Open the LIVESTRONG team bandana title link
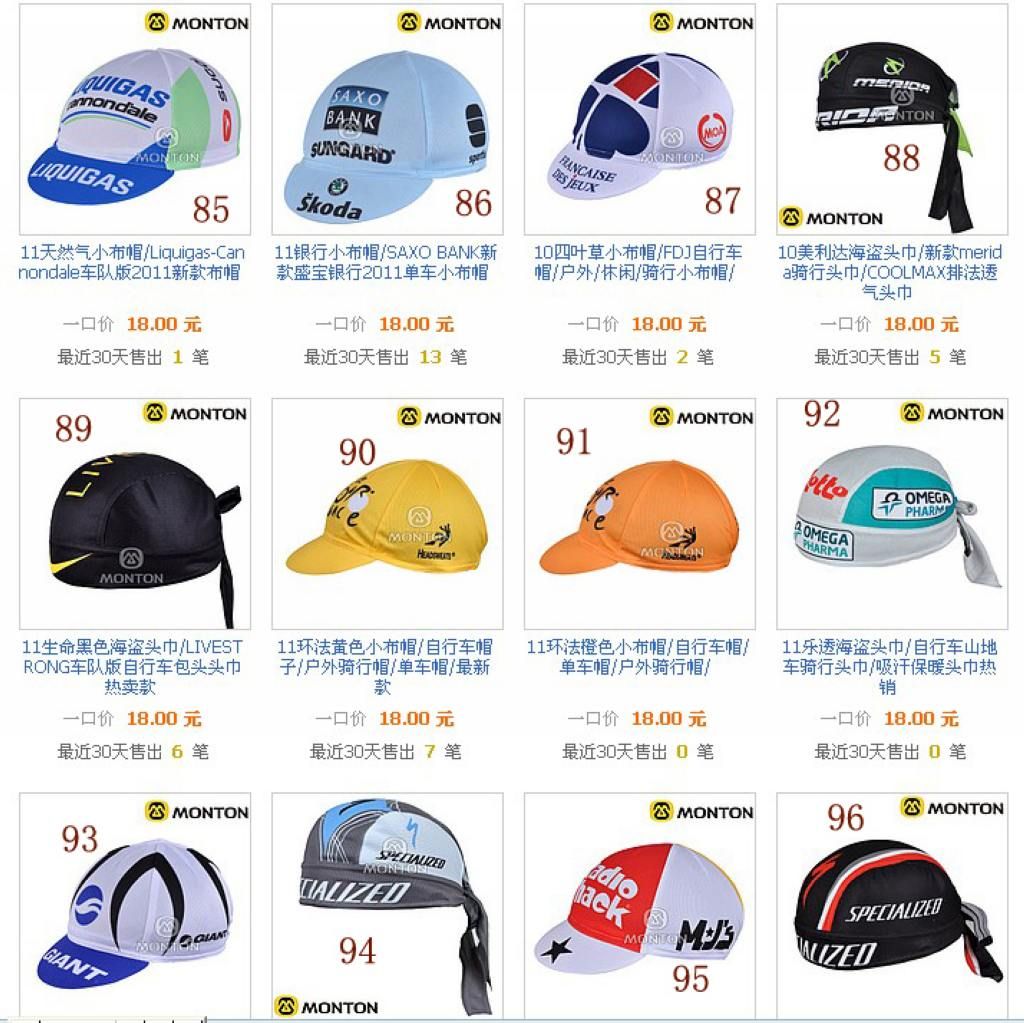1024x1023 pixels. [132, 666]
